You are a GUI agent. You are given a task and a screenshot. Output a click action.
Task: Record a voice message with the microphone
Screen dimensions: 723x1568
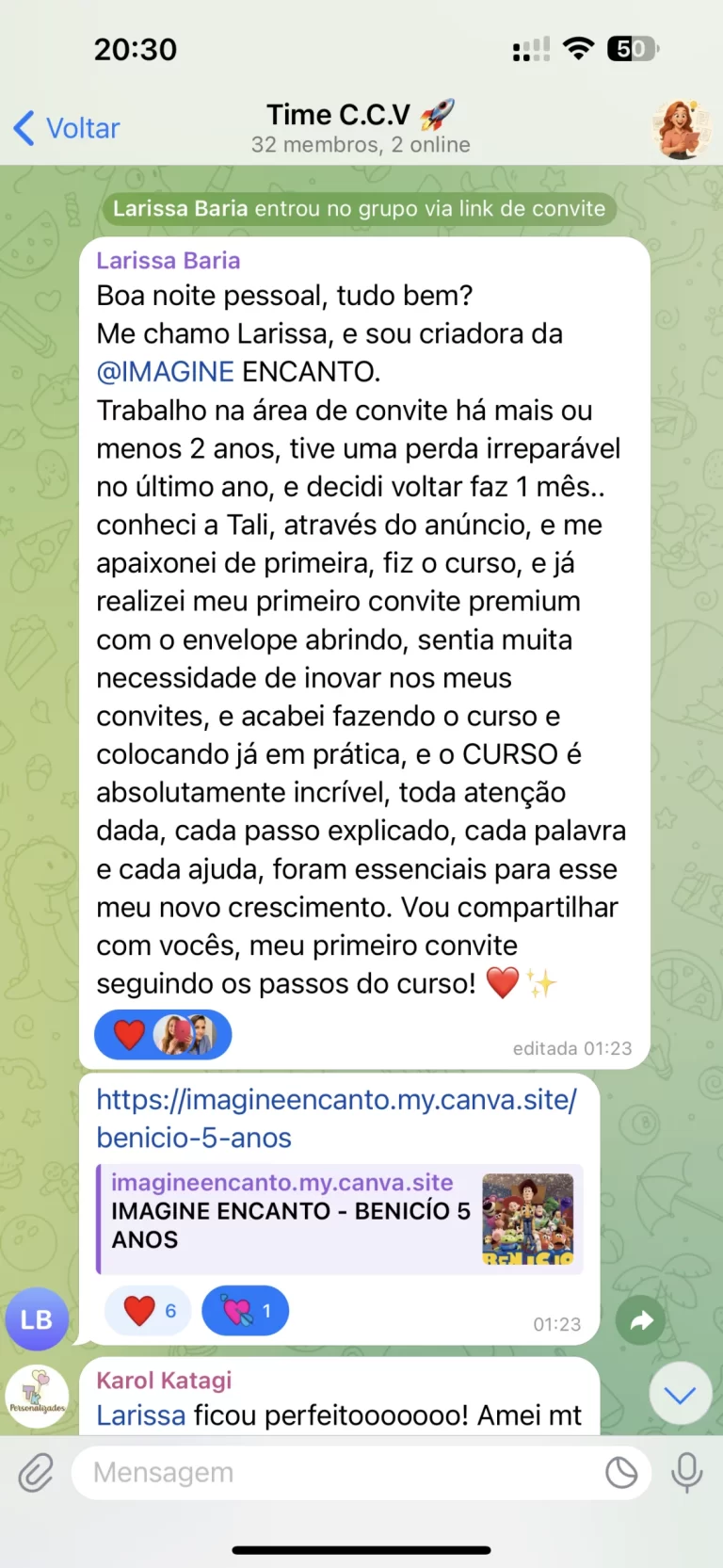pos(686,1473)
